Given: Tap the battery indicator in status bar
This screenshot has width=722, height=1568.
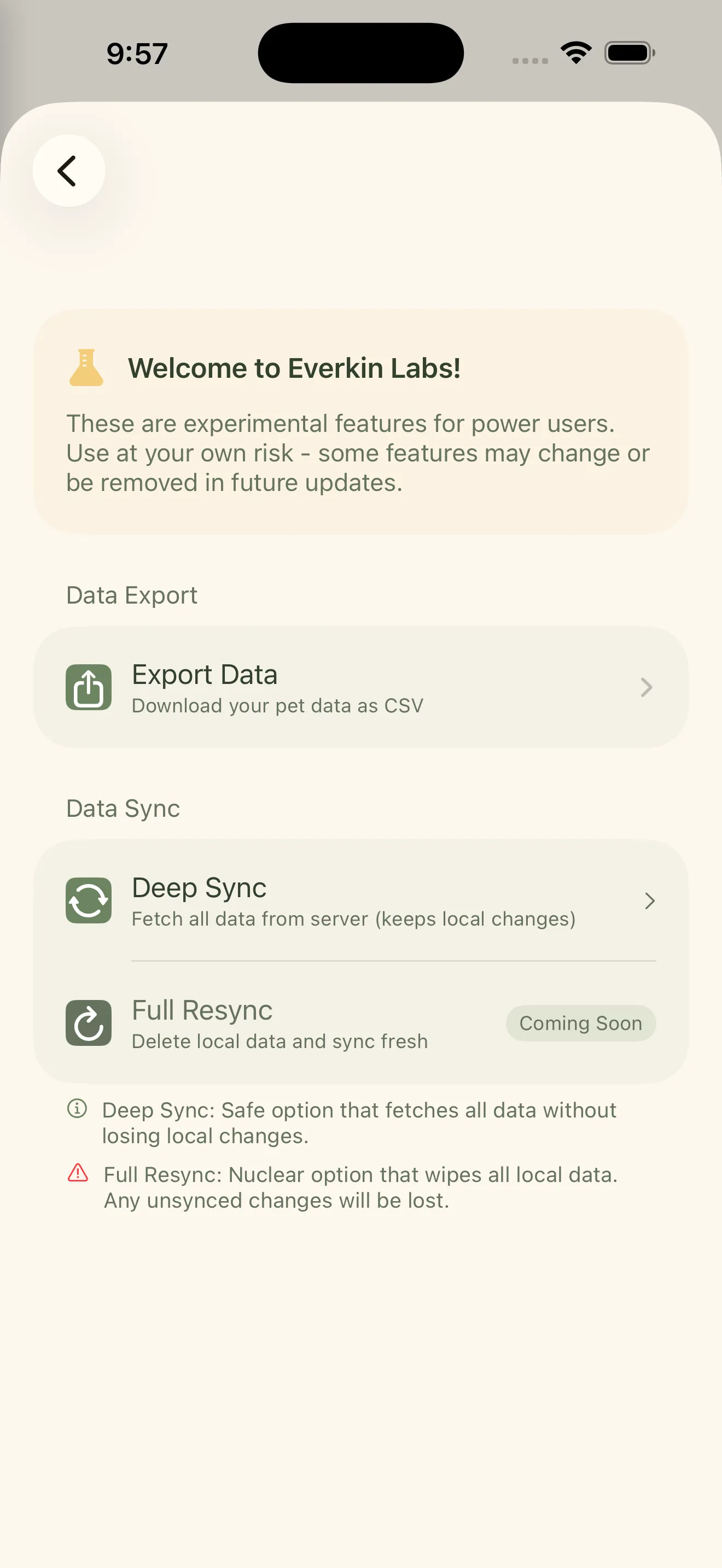Looking at the screenshot, I should [630, 53].
